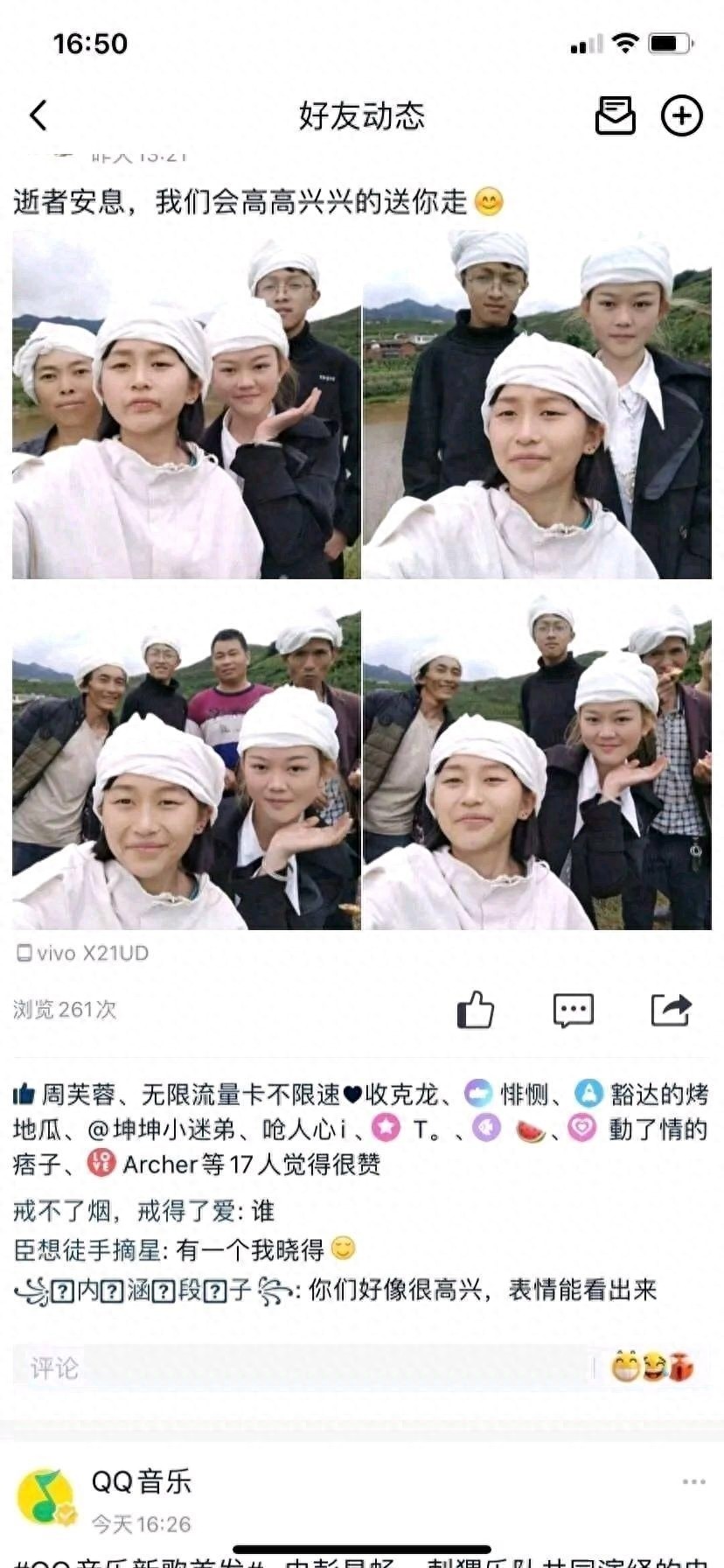This screenshot has height=1568, width=724.
Task: Open comments on this post
Action: point(574,1010)
